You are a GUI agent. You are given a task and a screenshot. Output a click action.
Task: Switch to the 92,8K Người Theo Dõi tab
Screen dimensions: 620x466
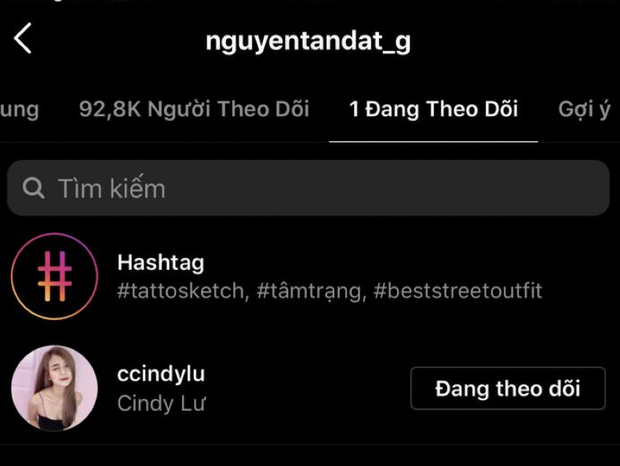194,110
